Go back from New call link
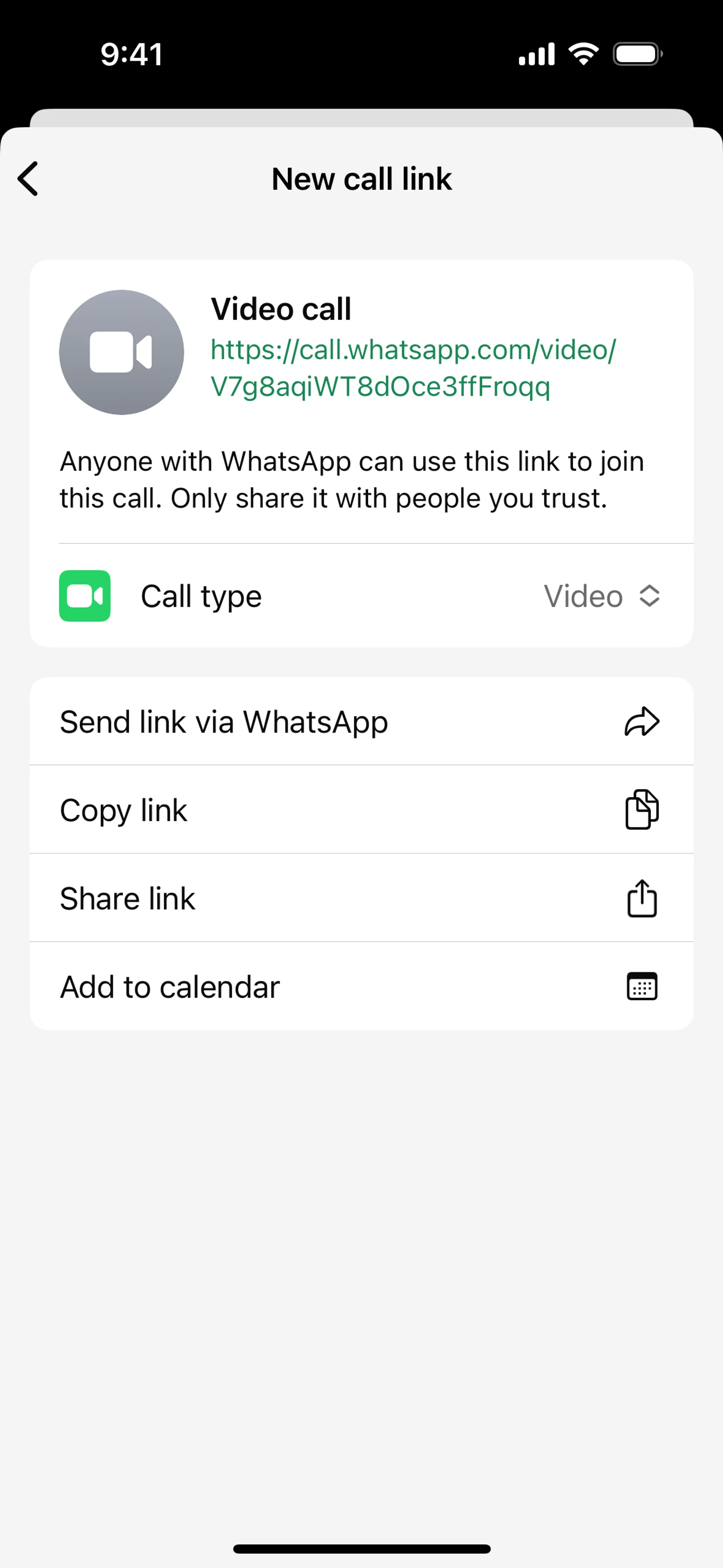 point(28,178)
